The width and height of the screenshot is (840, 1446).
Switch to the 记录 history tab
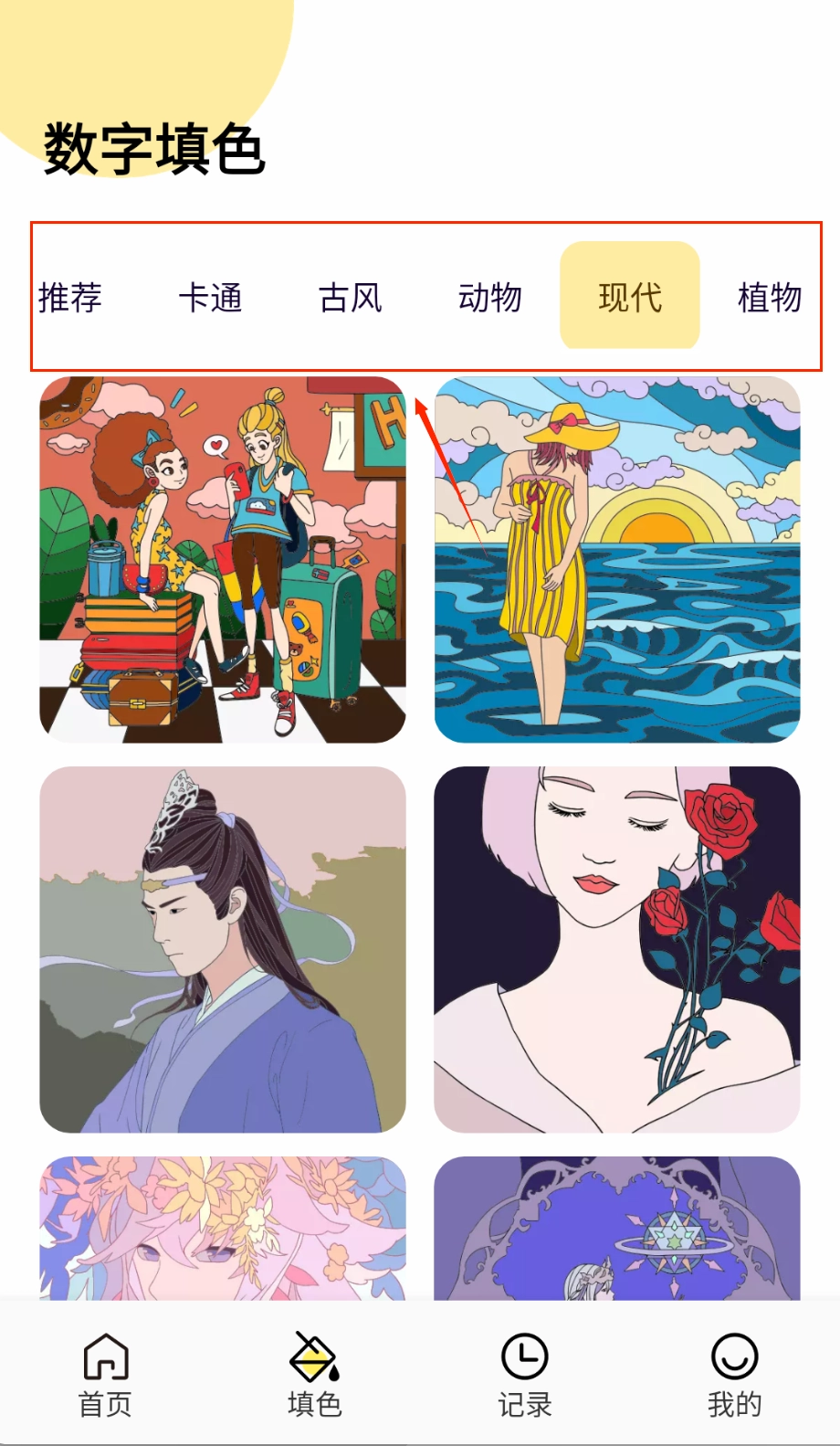tap(525, 1375)
